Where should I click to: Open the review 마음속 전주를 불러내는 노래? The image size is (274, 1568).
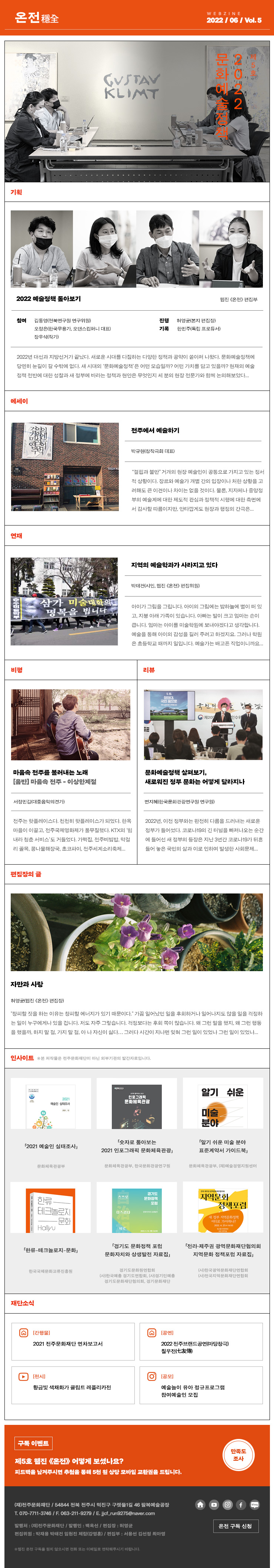tap(50, 773)
